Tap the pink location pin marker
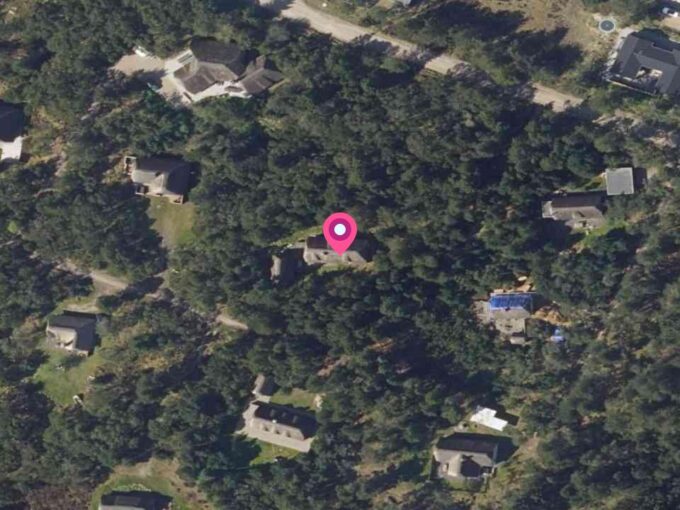Image resolution: width=680 pixels, height=510 pixels. tap(340, 231)
